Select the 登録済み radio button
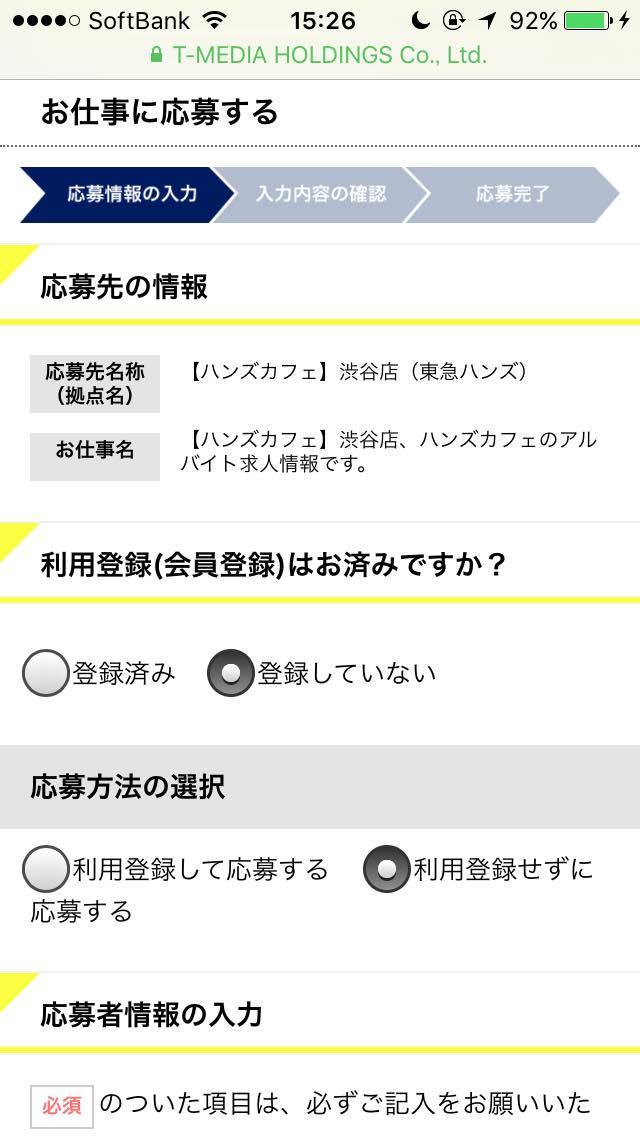 click(46, 673)
